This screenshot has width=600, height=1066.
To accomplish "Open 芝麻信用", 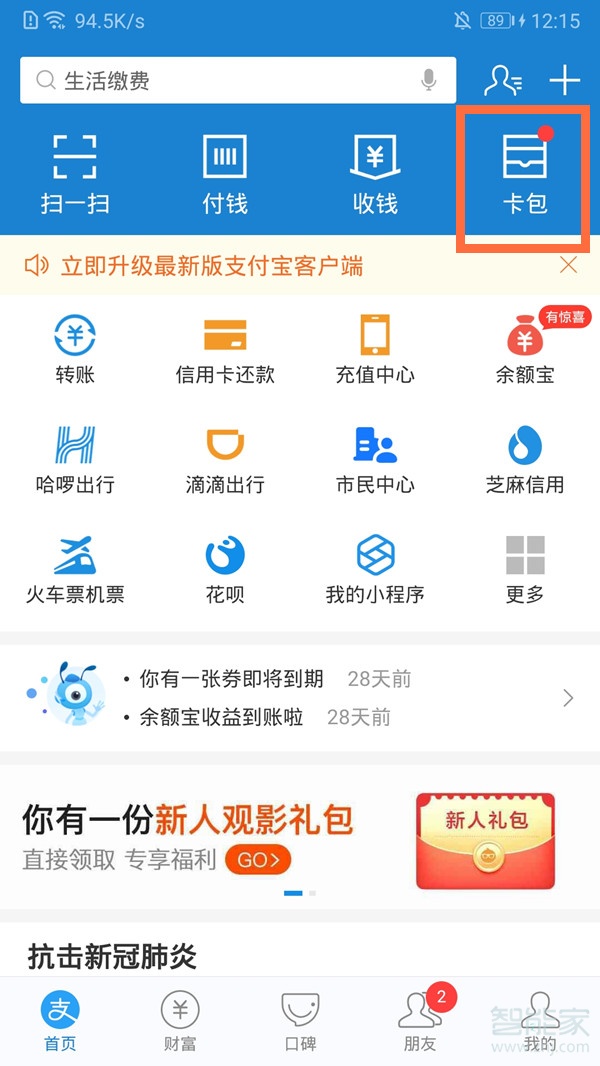I will point(525,458).
